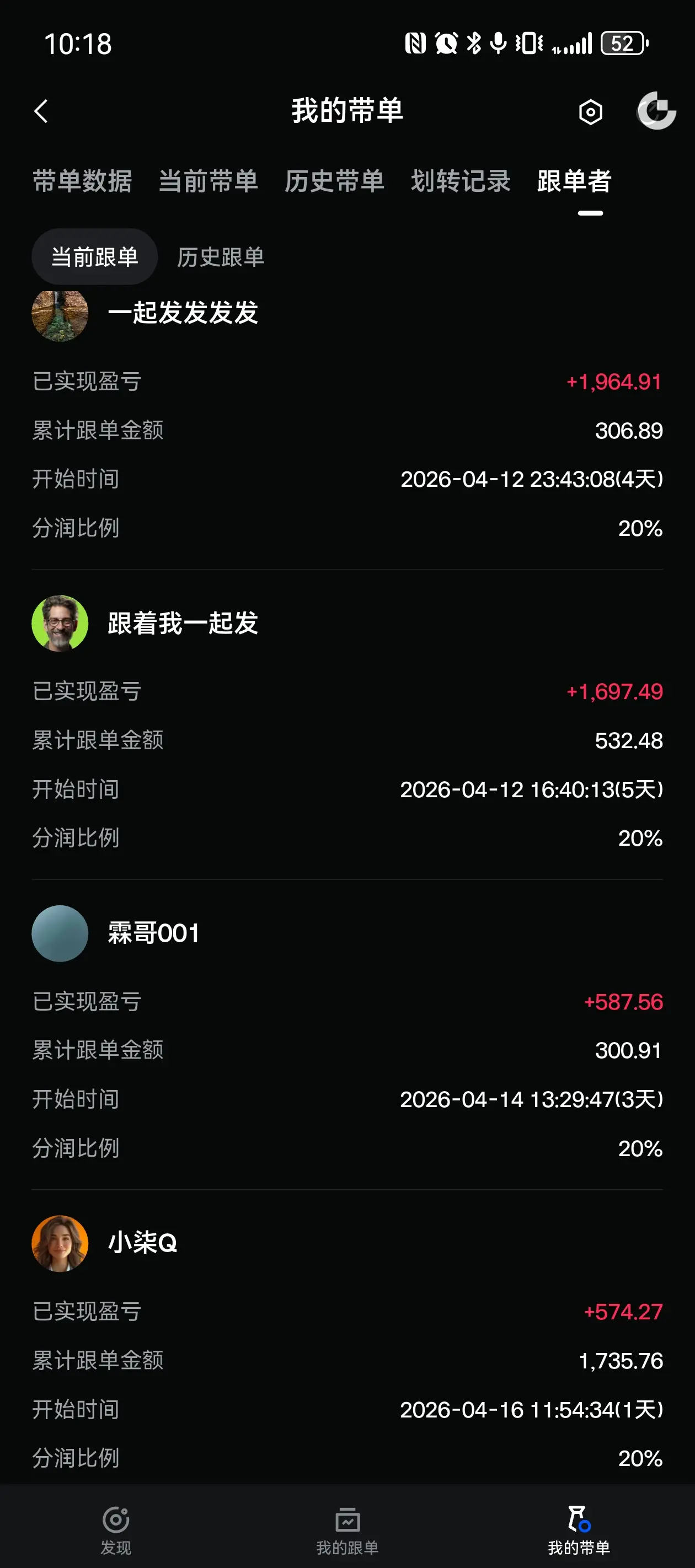The width and height of the screenshot is (695, 1568).
Task: Select the 当前跟单 chip
Action: pyautogui.click(x=94, y=257)
